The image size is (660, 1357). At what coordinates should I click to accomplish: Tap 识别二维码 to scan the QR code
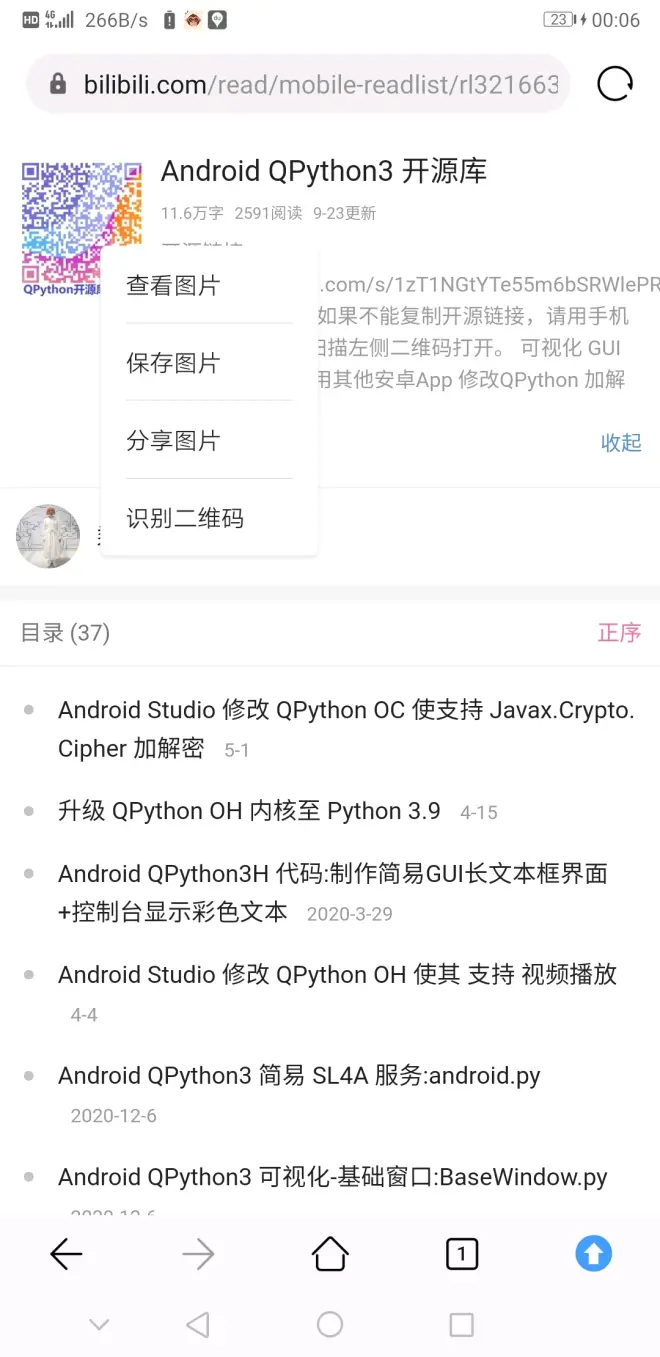pos(185,519)
